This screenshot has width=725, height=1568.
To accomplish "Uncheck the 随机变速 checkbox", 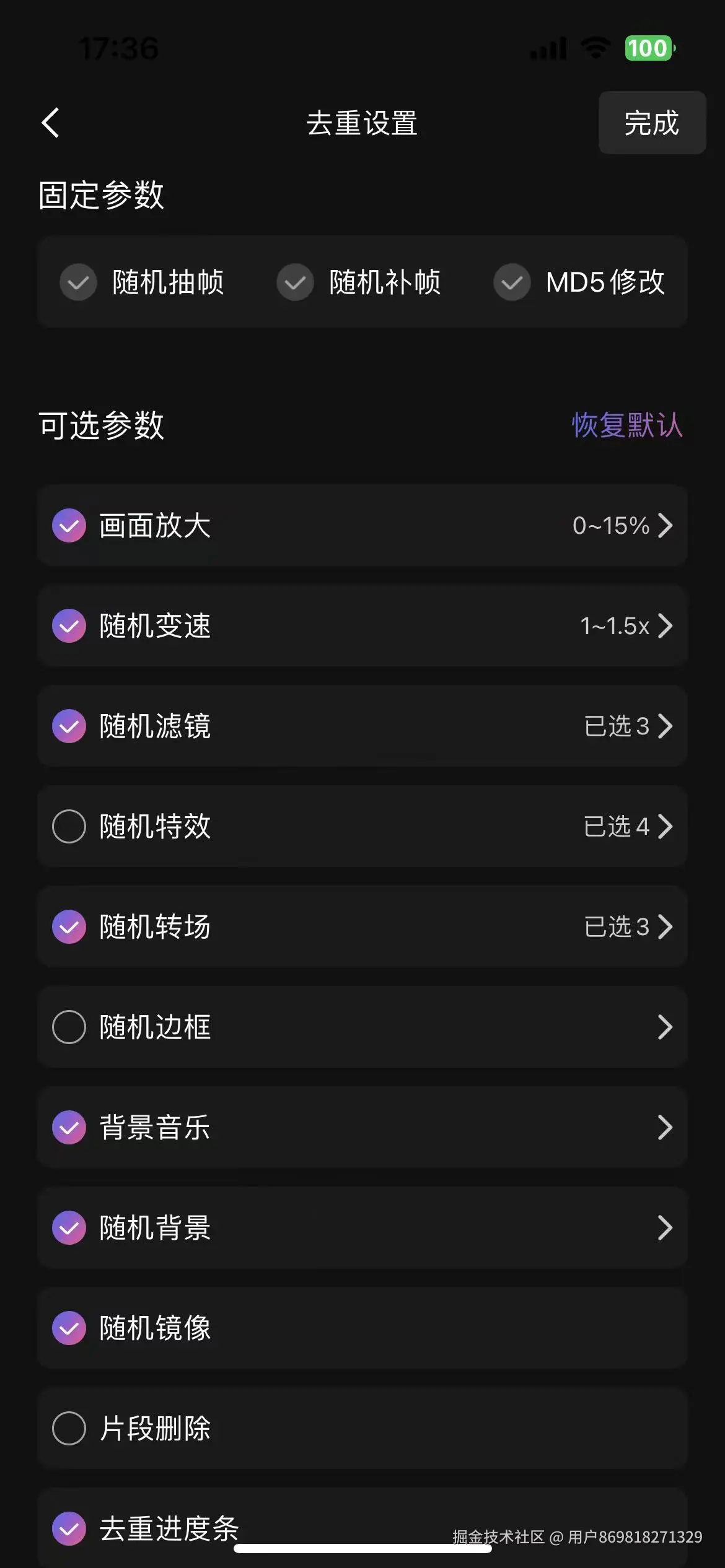I will (x=69, y=626).
